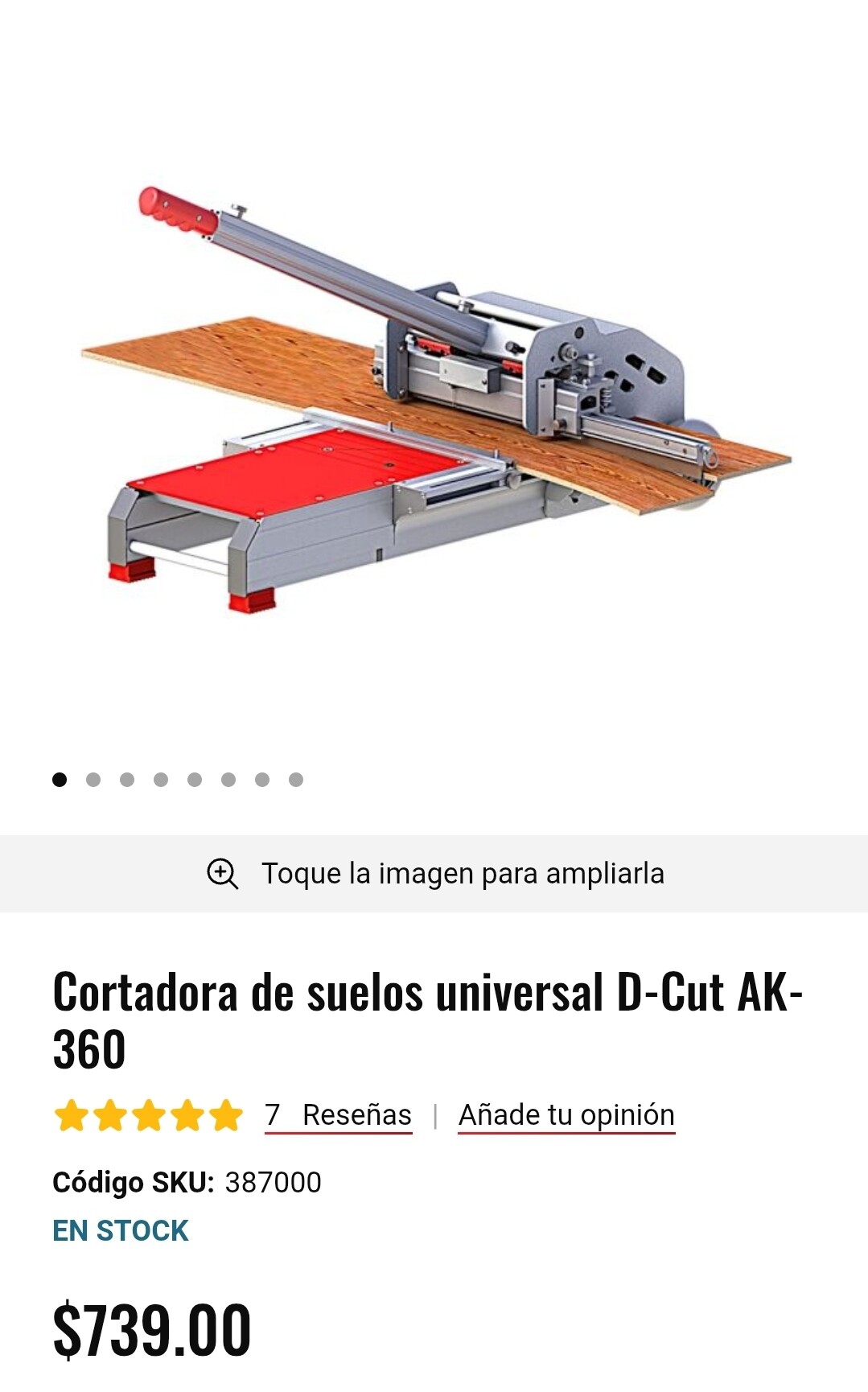
Task: Select the second image carousel dot
Action: click(93, 780)
